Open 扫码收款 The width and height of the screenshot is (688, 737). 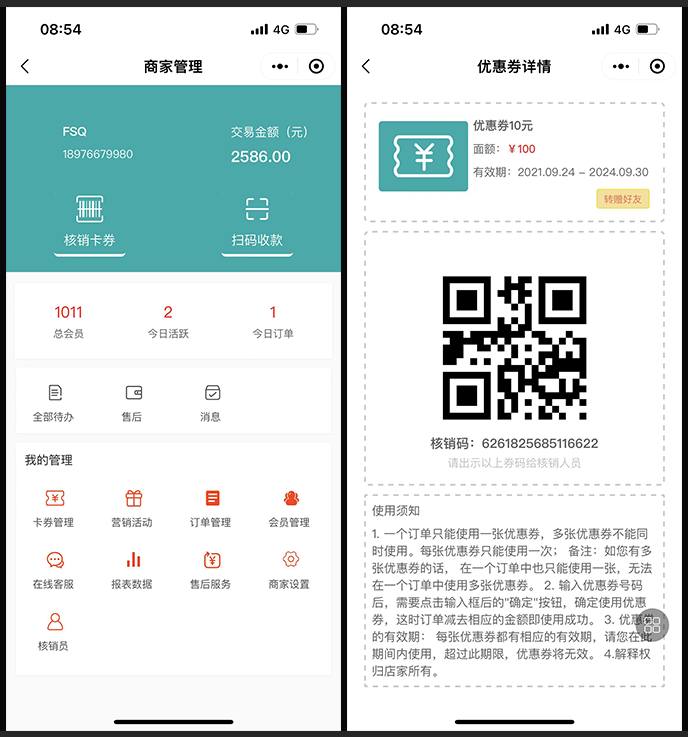pyautogui.click(x=257, y=222)
